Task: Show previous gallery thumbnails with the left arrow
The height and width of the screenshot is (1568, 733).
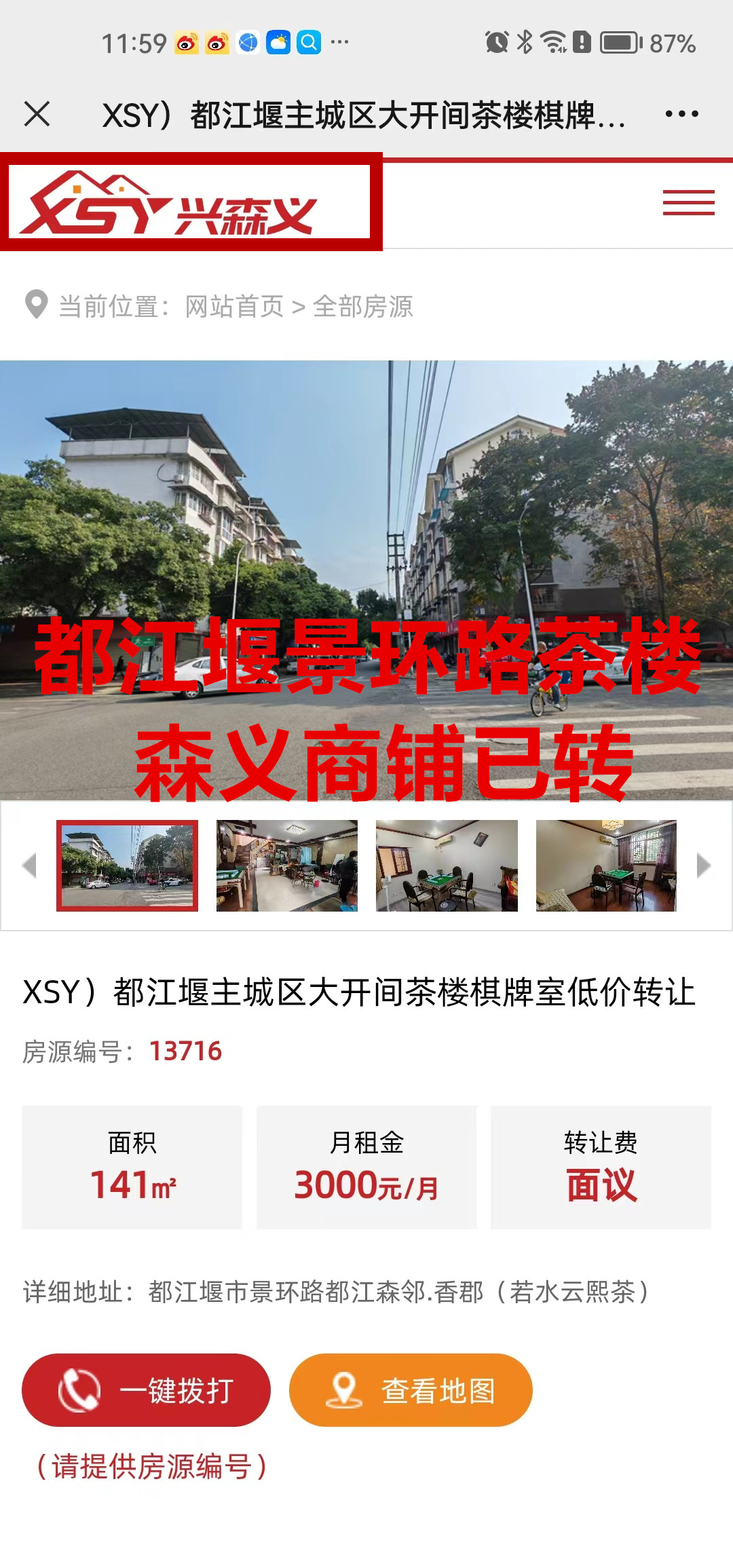Action: 29,866
